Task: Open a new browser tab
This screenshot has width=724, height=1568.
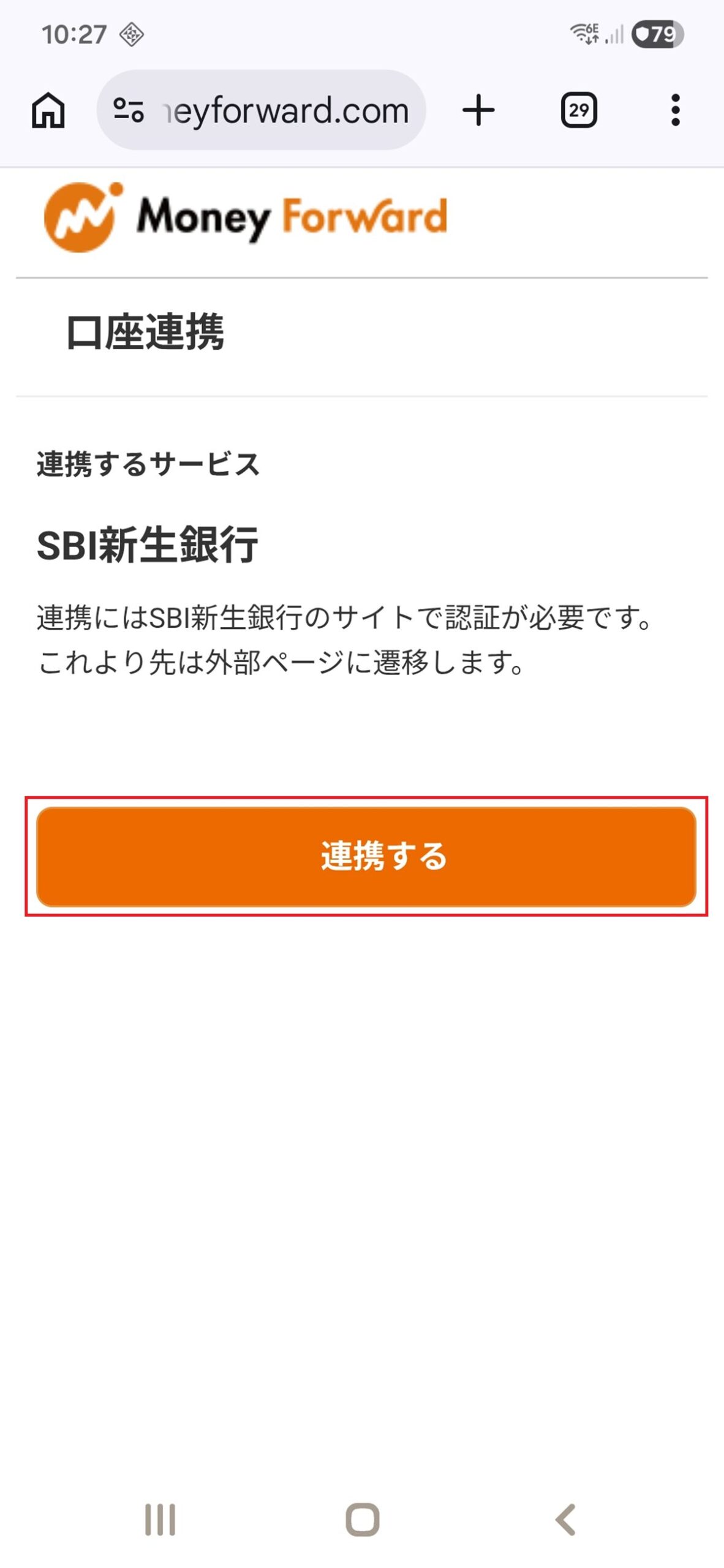Action: [478, 111]
